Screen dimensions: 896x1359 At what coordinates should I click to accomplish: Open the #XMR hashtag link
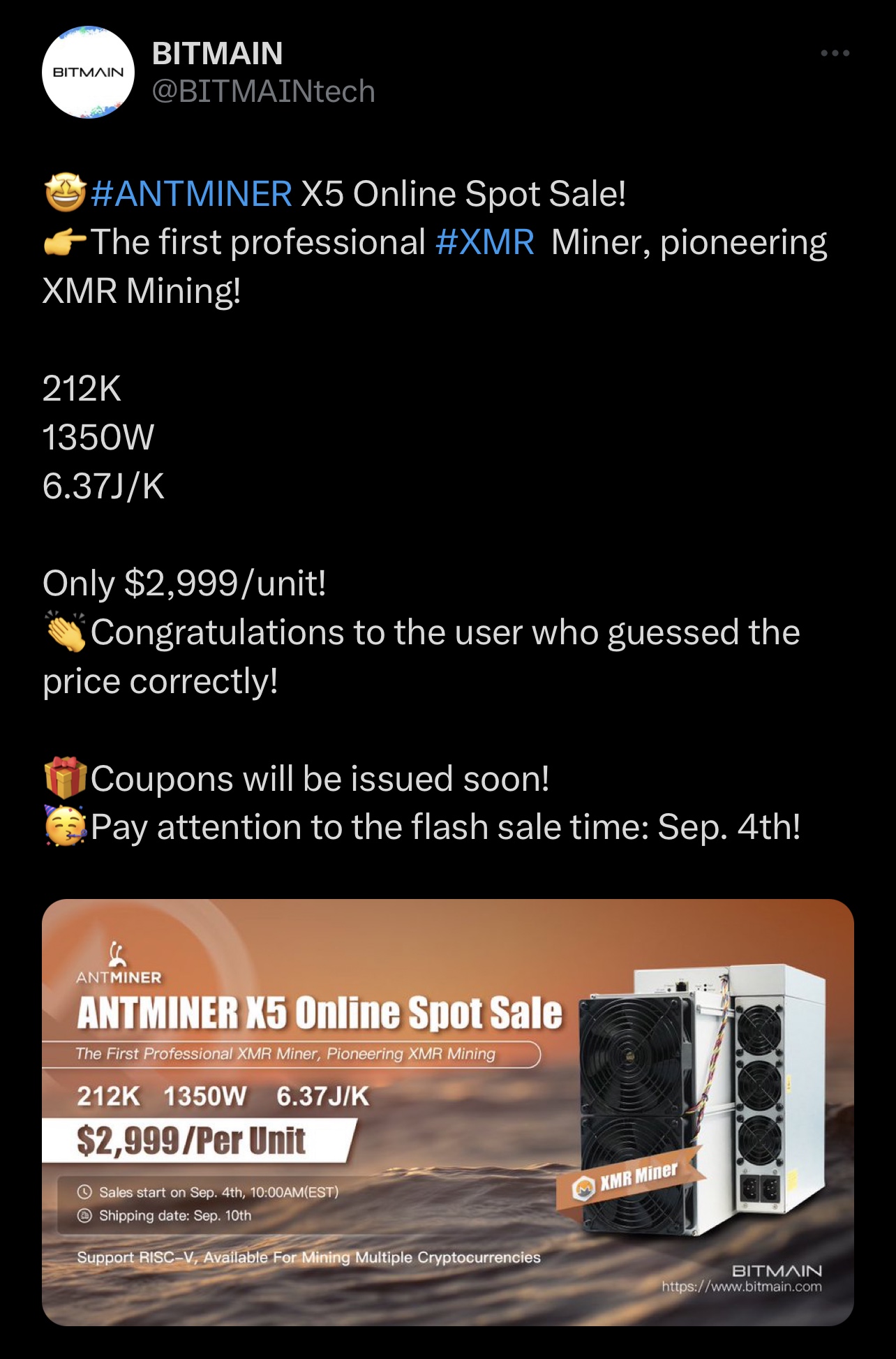[484, 242]
